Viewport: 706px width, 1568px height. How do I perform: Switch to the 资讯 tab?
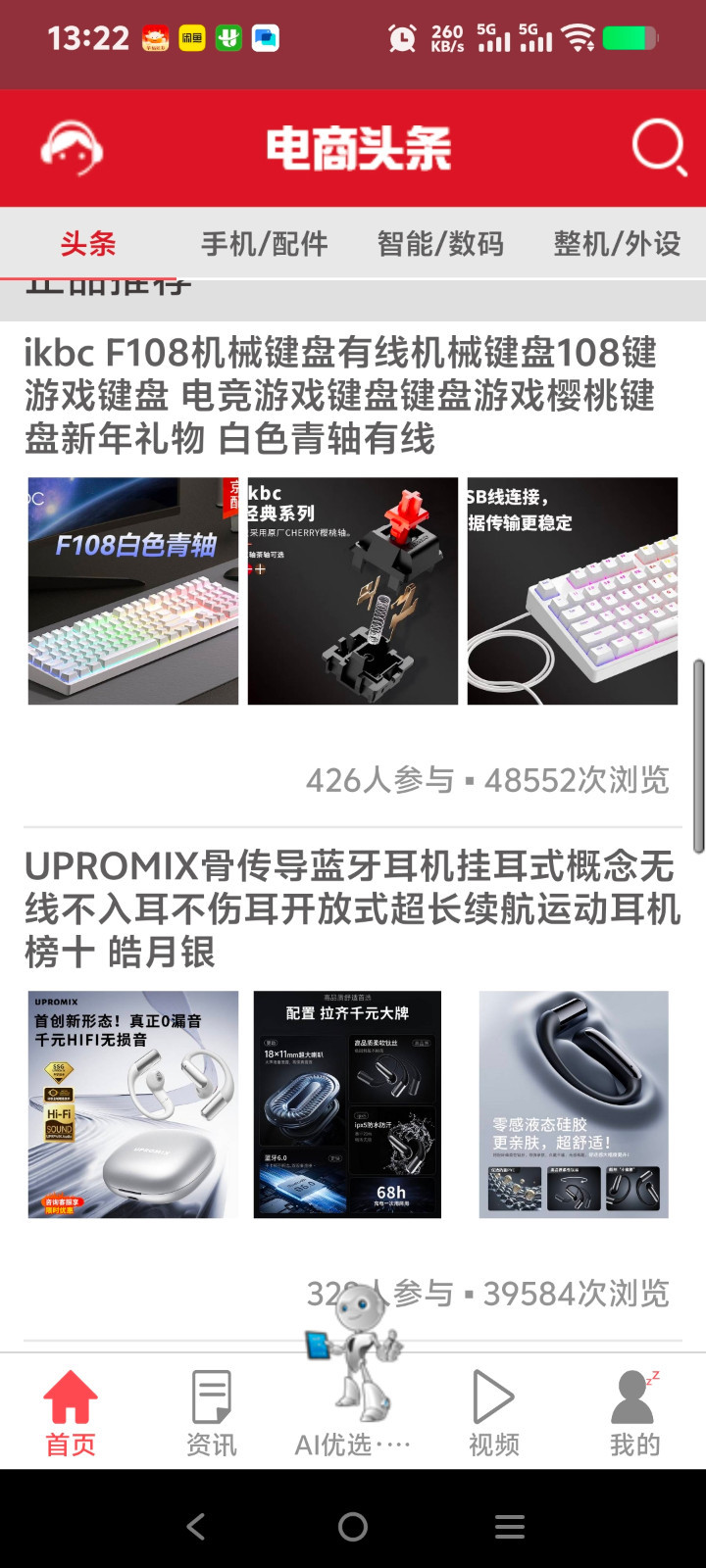pyautogui.click(x=212, y=1411)
